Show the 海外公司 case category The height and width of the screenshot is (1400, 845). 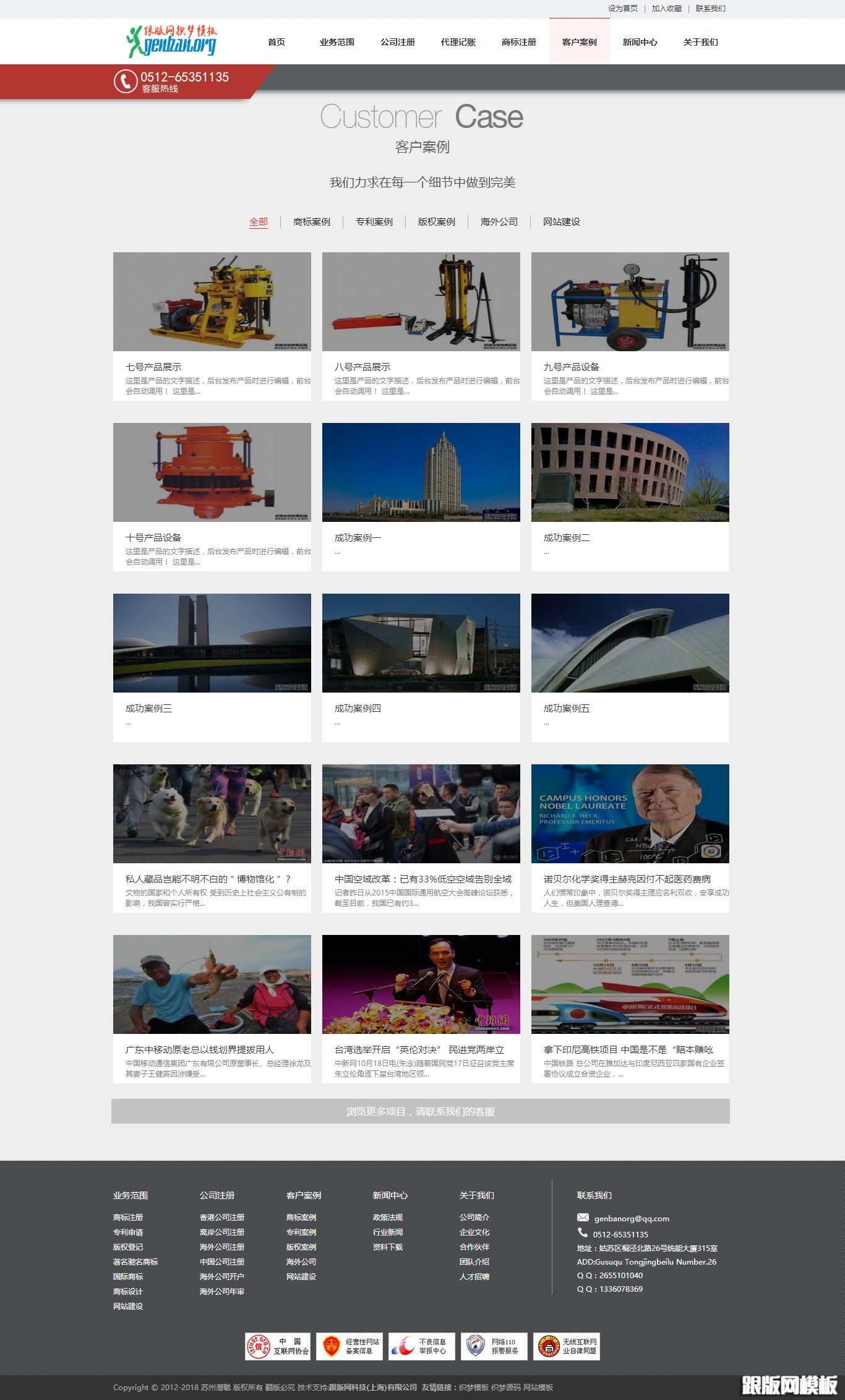coord(499,222)
